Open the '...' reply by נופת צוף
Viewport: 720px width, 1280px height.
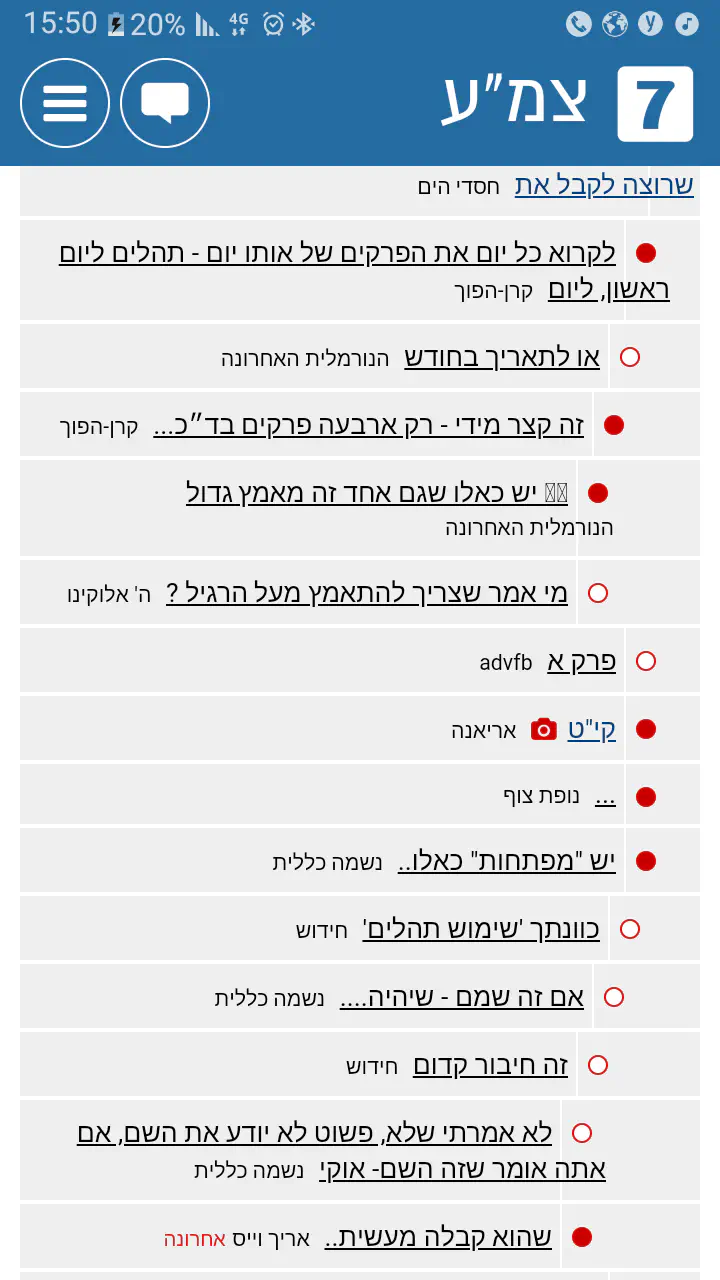[x=605, y=797]
